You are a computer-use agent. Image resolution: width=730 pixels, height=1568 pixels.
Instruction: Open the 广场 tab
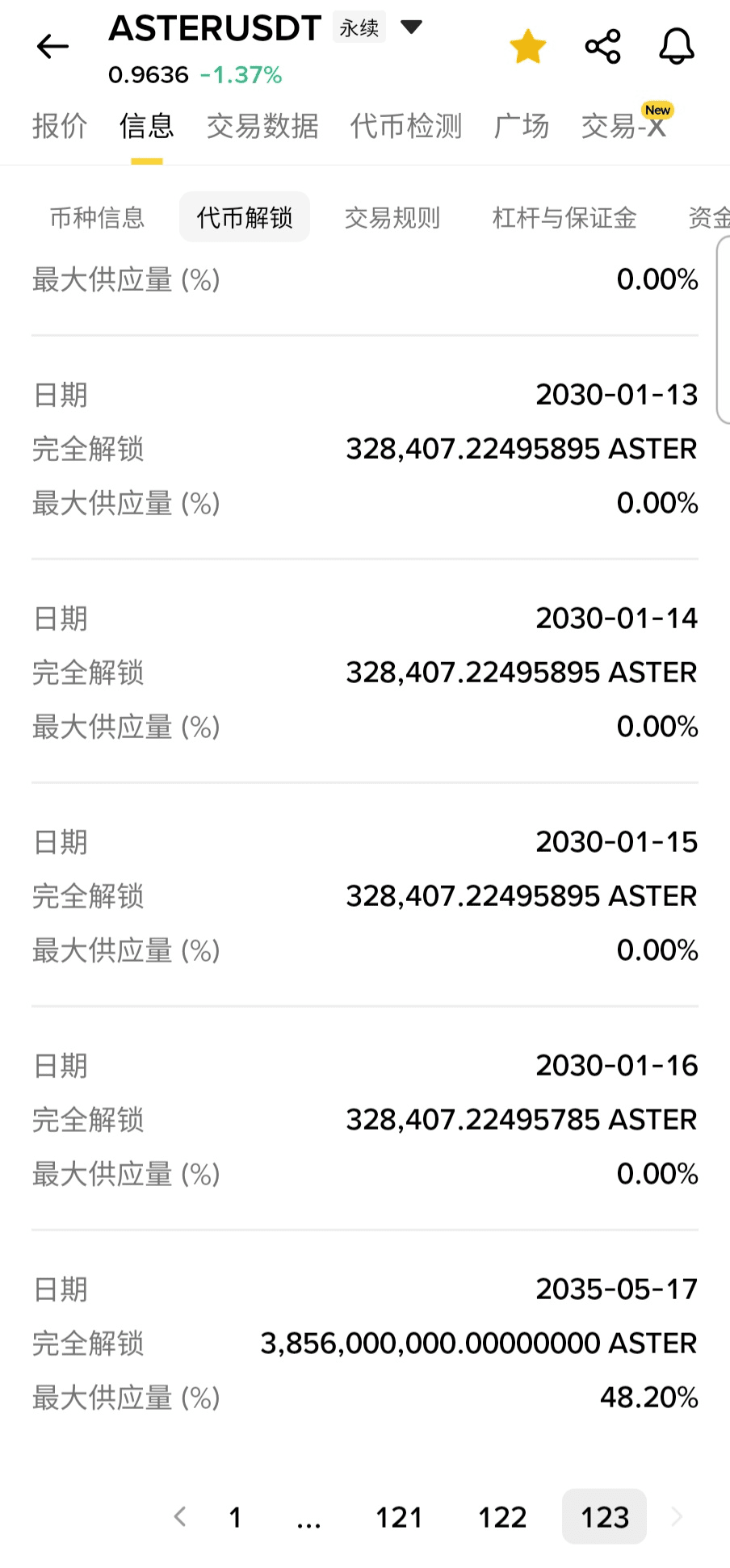pos(522,126)
